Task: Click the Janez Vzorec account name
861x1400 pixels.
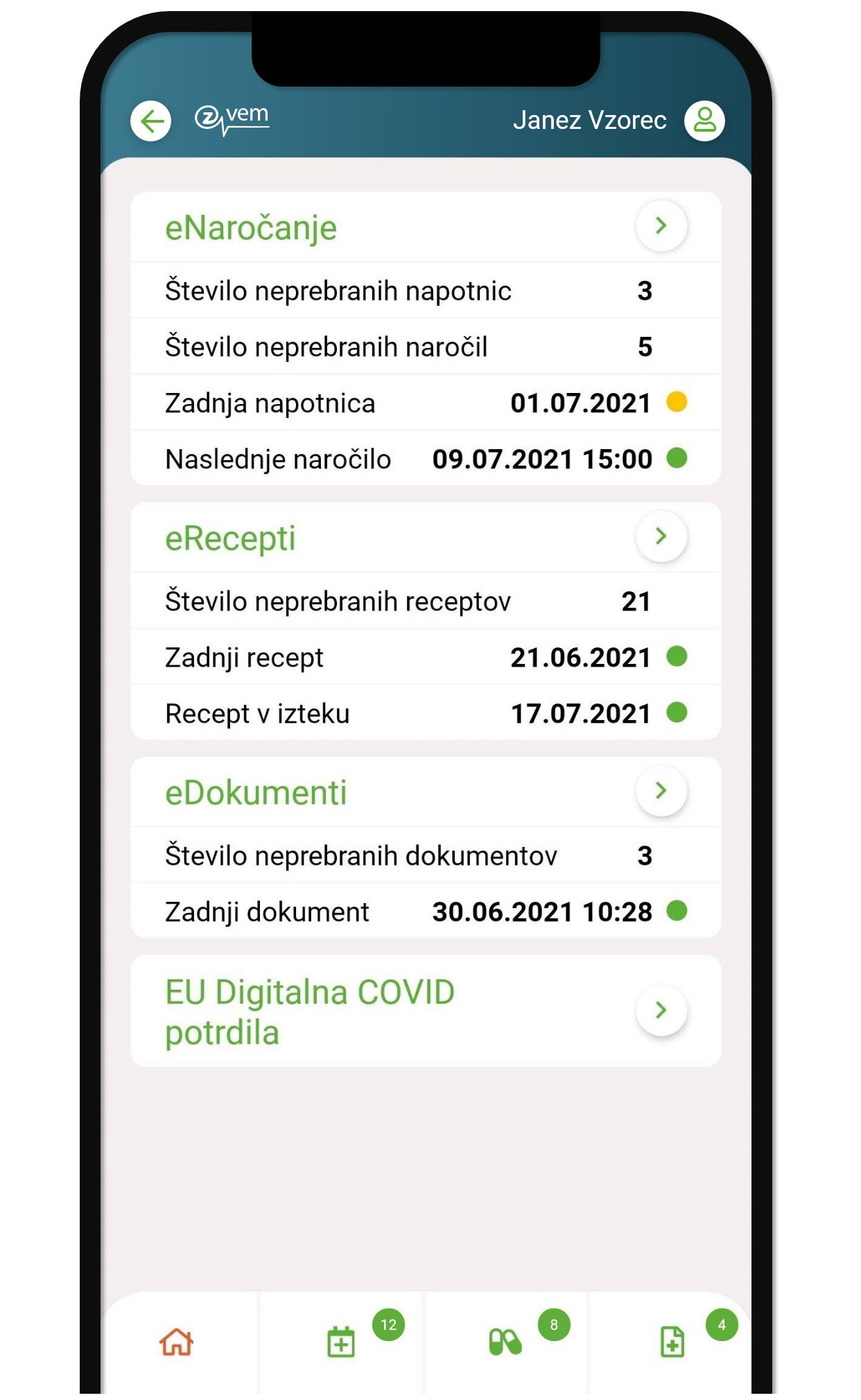Action: [590, 119]
